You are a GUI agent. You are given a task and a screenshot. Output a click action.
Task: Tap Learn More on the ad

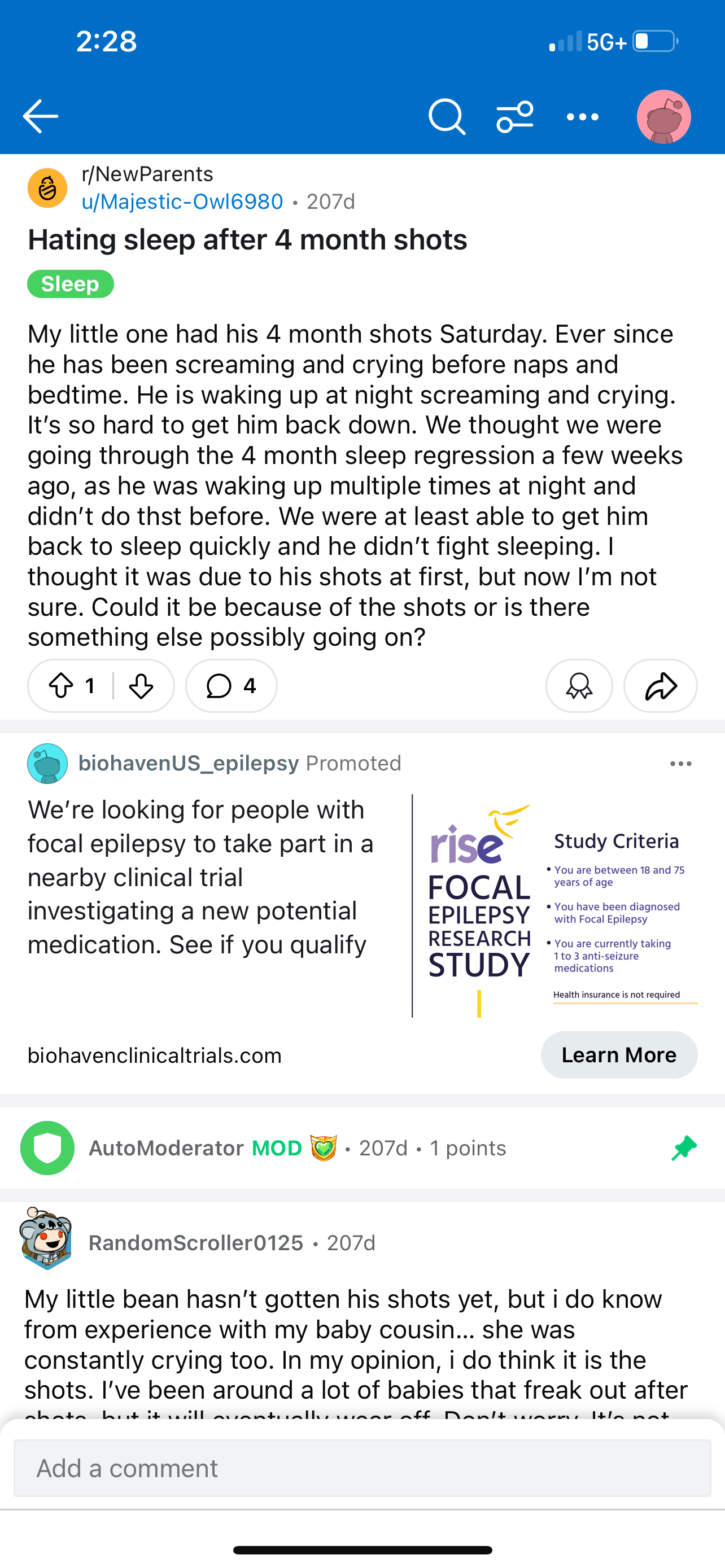(619, 1055)
